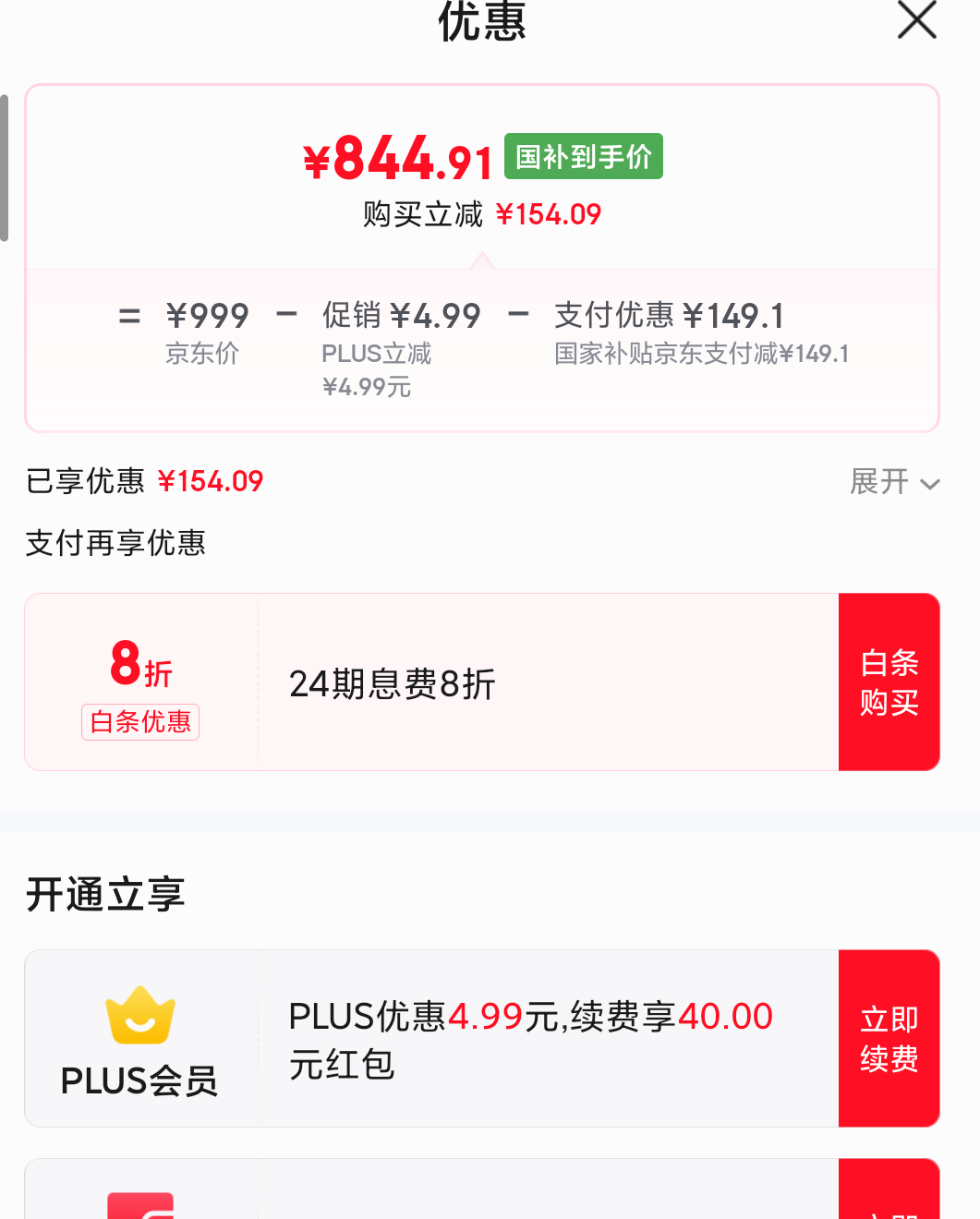Click the 开通立享 section header

click(x=104, y=892)
